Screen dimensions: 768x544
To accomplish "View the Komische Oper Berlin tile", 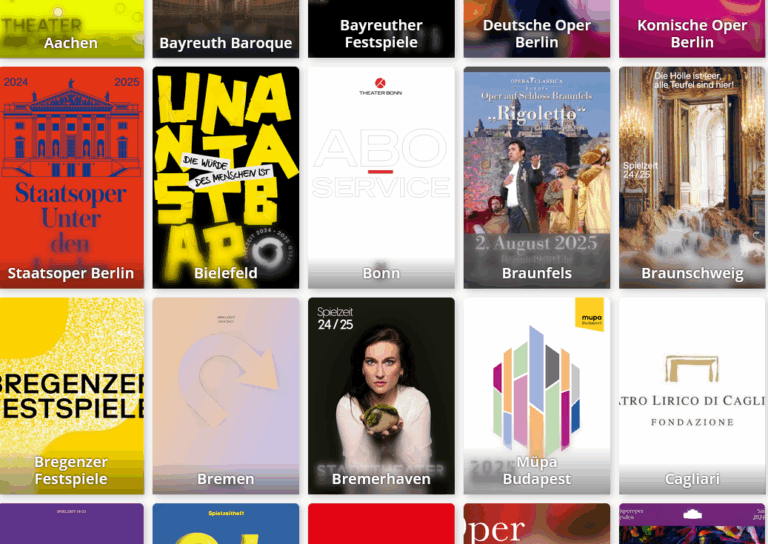I will (692, 28).
